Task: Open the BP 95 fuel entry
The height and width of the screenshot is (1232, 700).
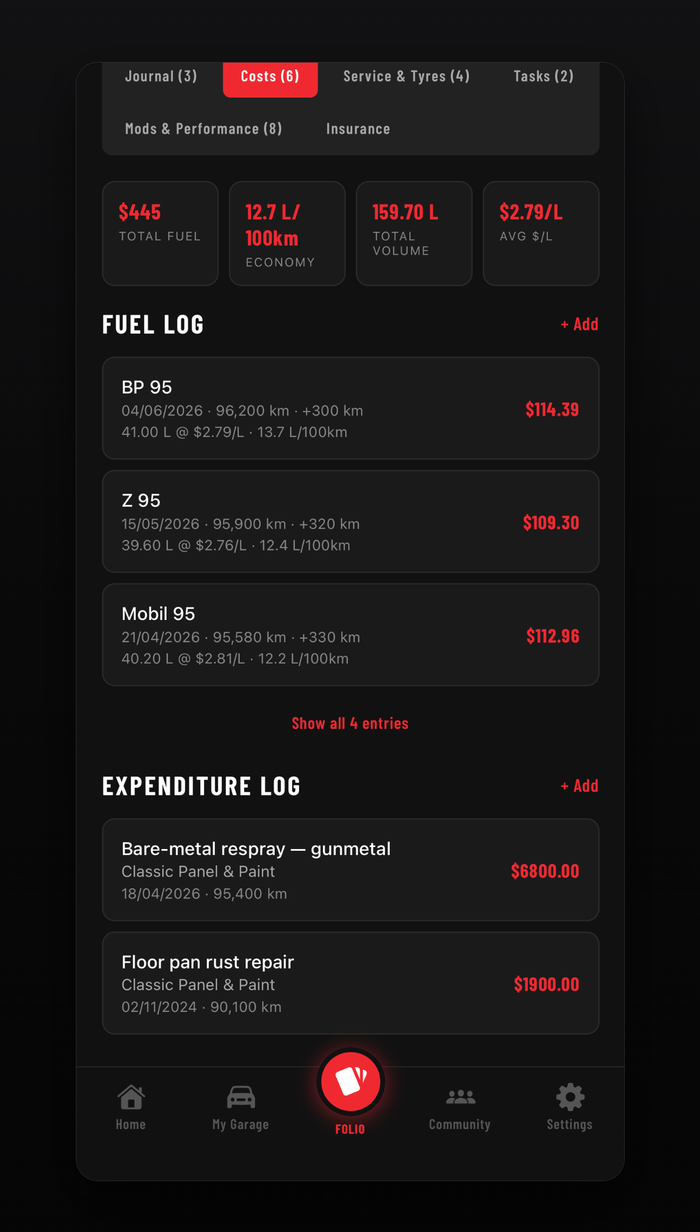Action: pyautogui.click(x=351, y=408)
